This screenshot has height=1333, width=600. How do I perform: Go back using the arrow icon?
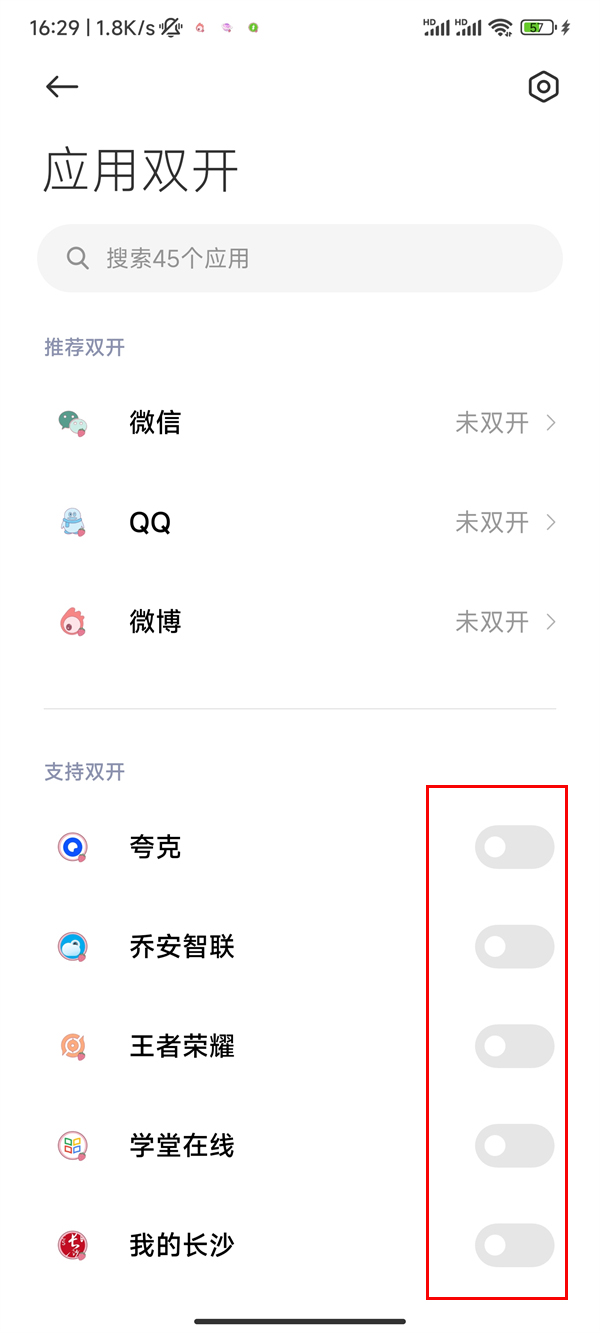[62, 87]
